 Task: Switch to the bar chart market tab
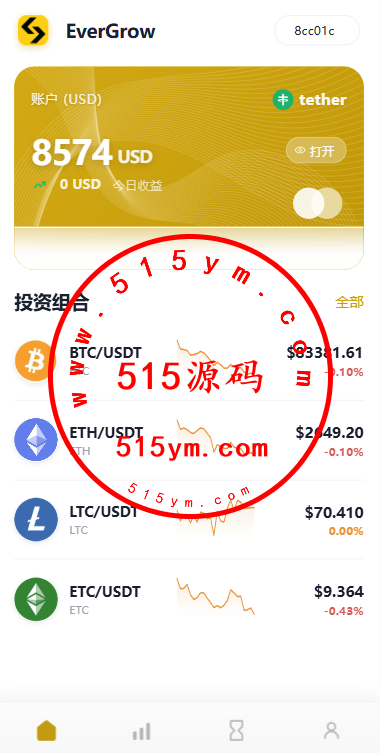[142, 731]
